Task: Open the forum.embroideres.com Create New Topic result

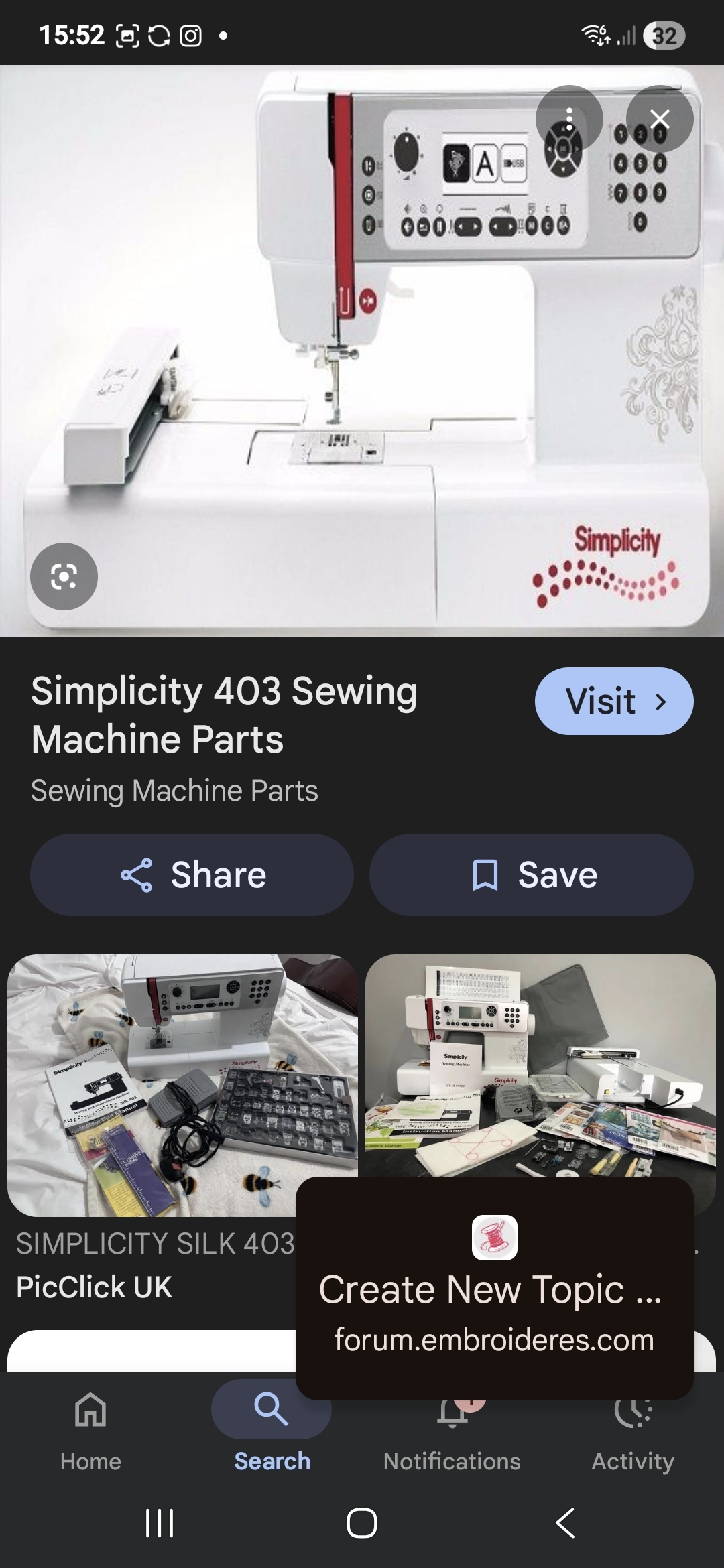Action: [494, 1288]
